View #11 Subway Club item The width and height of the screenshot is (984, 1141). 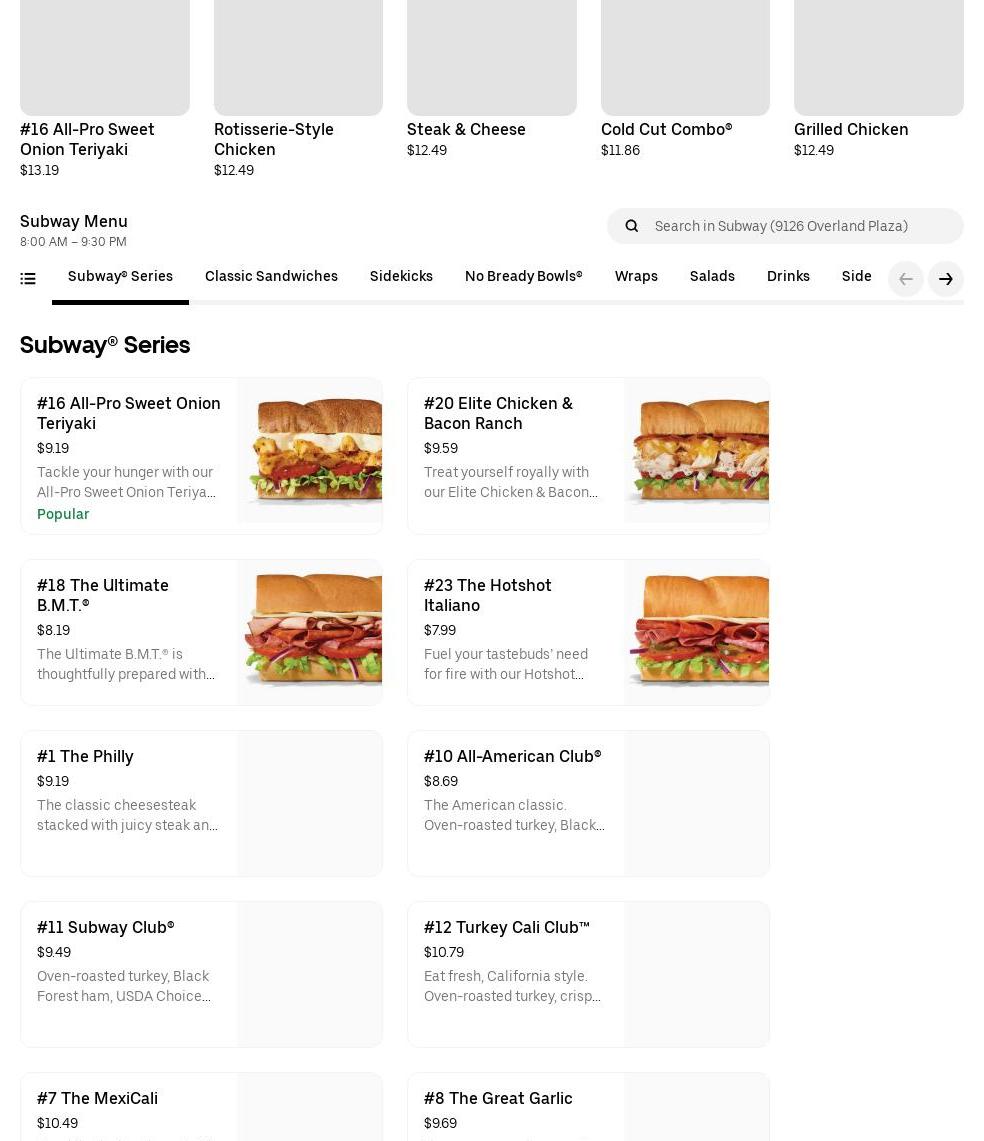(x=201, y=974)
